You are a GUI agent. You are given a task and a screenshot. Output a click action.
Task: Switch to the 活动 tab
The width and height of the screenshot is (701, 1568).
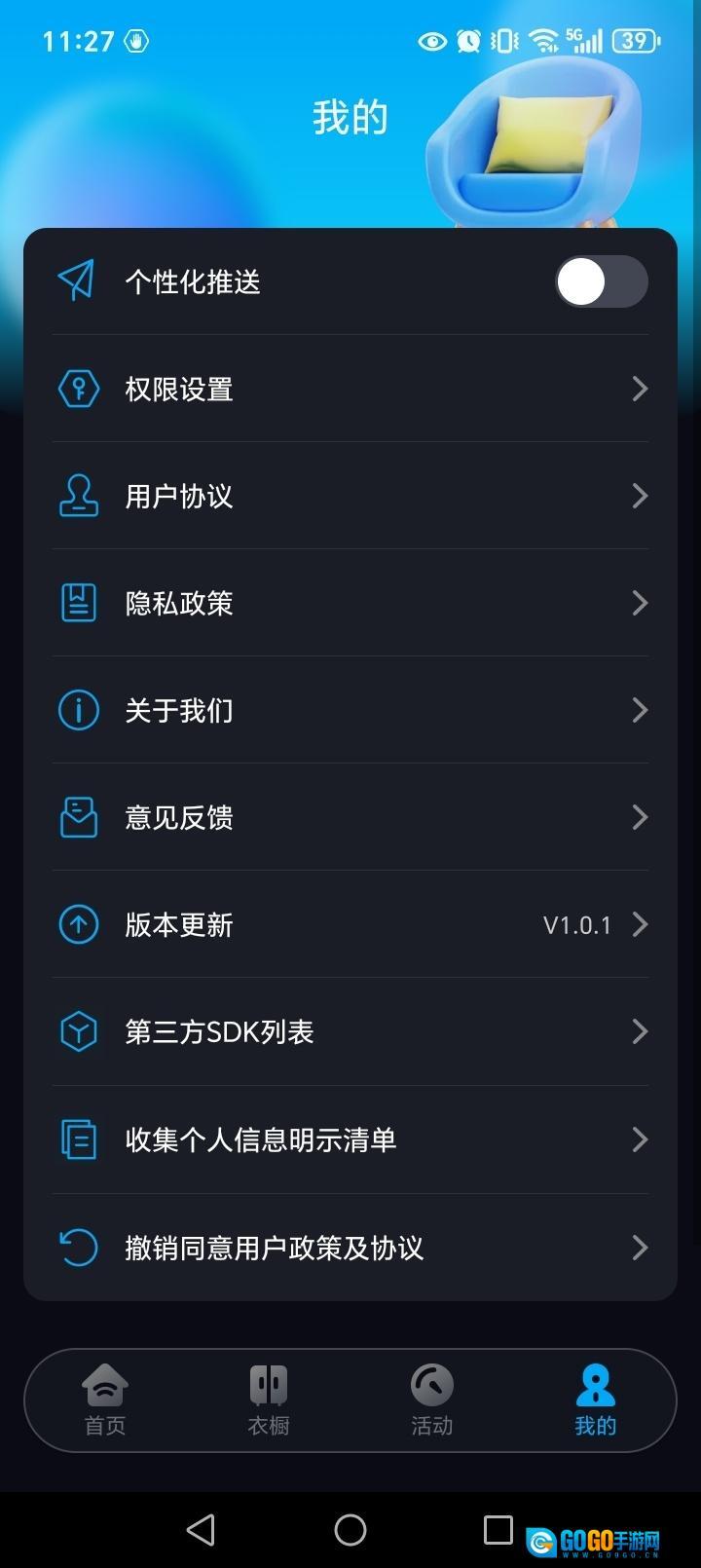(432, 1400)
